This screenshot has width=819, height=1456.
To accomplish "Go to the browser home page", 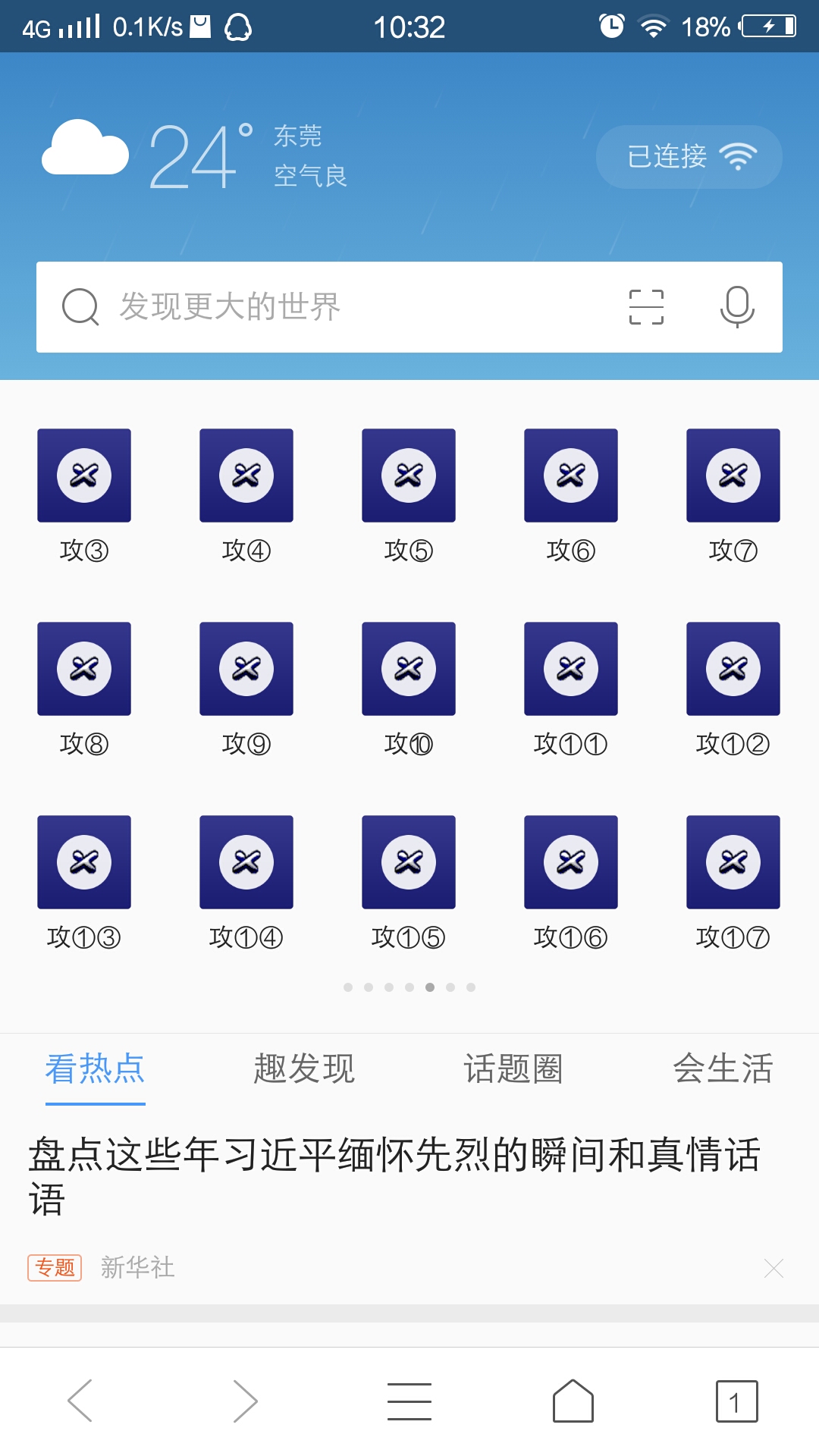I will pyautogui.click(x=573, y=1401).
